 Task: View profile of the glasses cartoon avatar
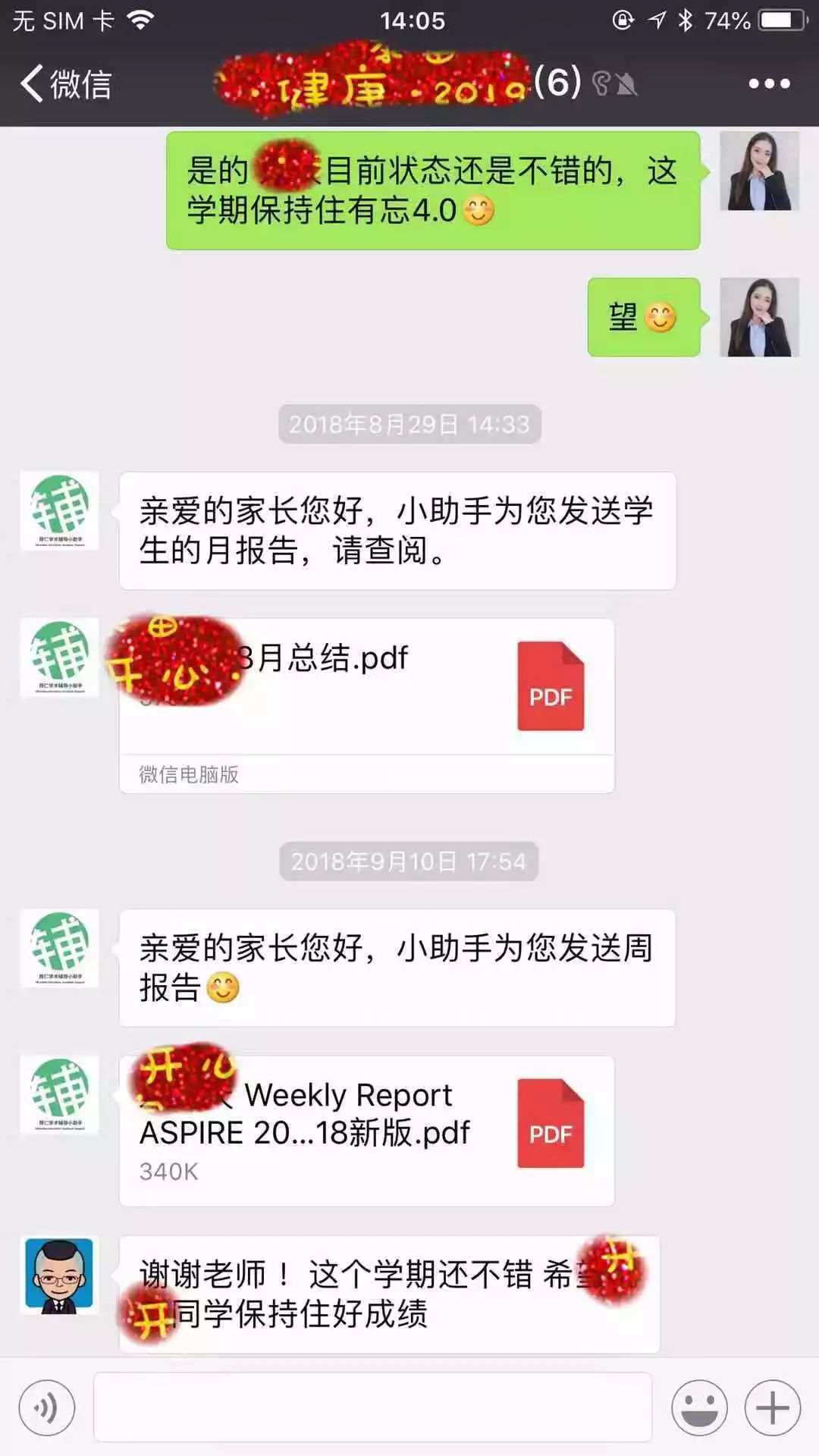pos(59,1276)
